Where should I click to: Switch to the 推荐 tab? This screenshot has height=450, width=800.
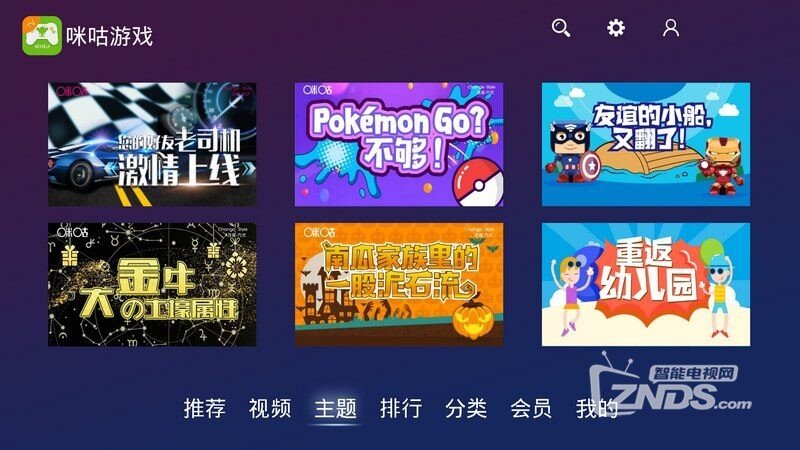click(204, 408)
